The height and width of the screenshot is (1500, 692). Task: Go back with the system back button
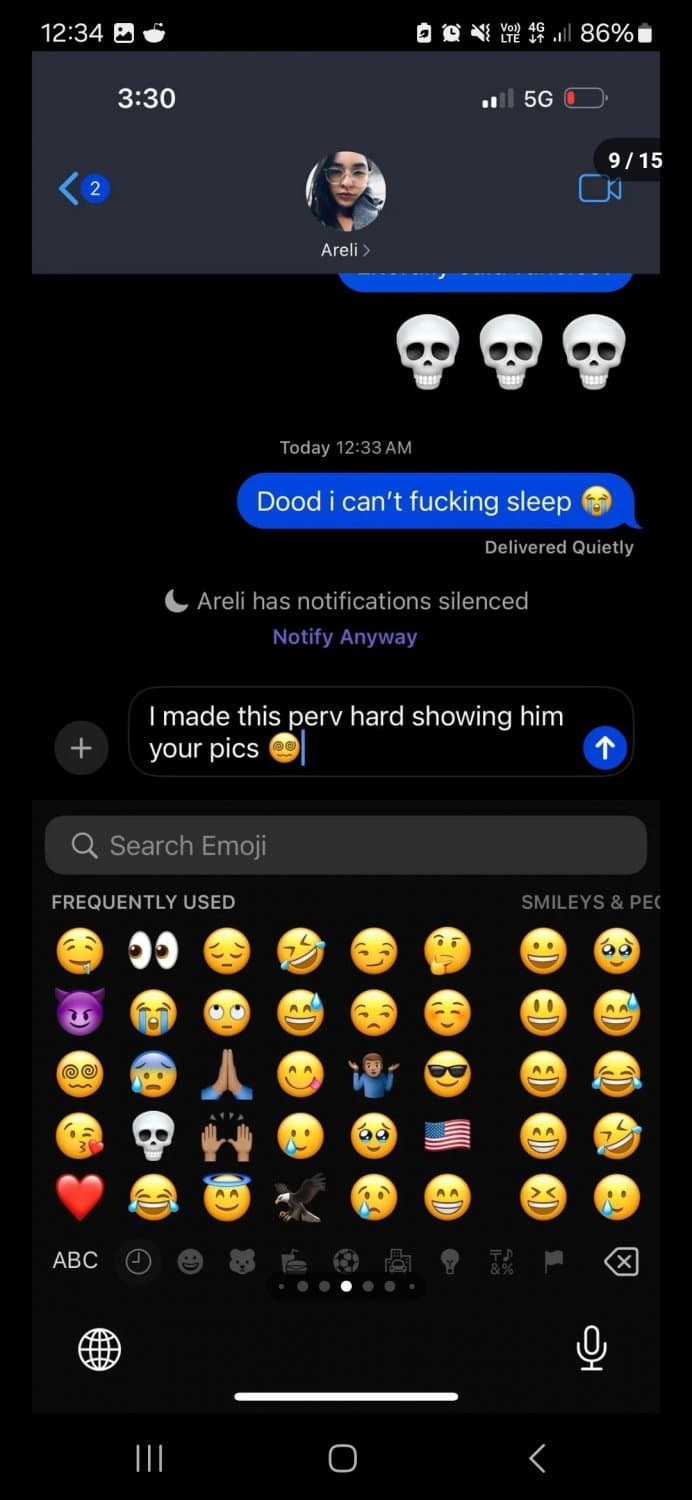click(x=537, y=1458)
